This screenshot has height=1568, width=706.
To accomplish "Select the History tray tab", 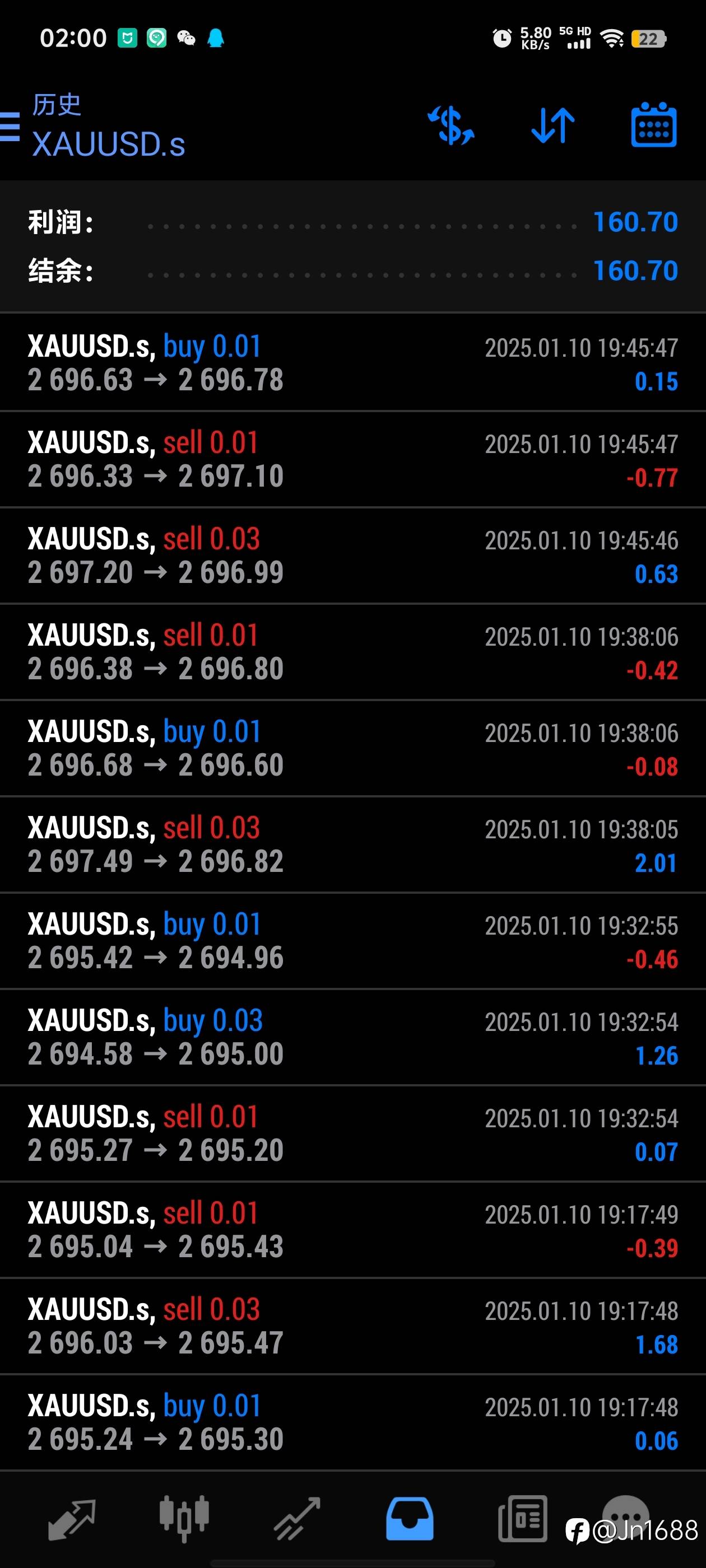I will click(x=410, y=1519).
